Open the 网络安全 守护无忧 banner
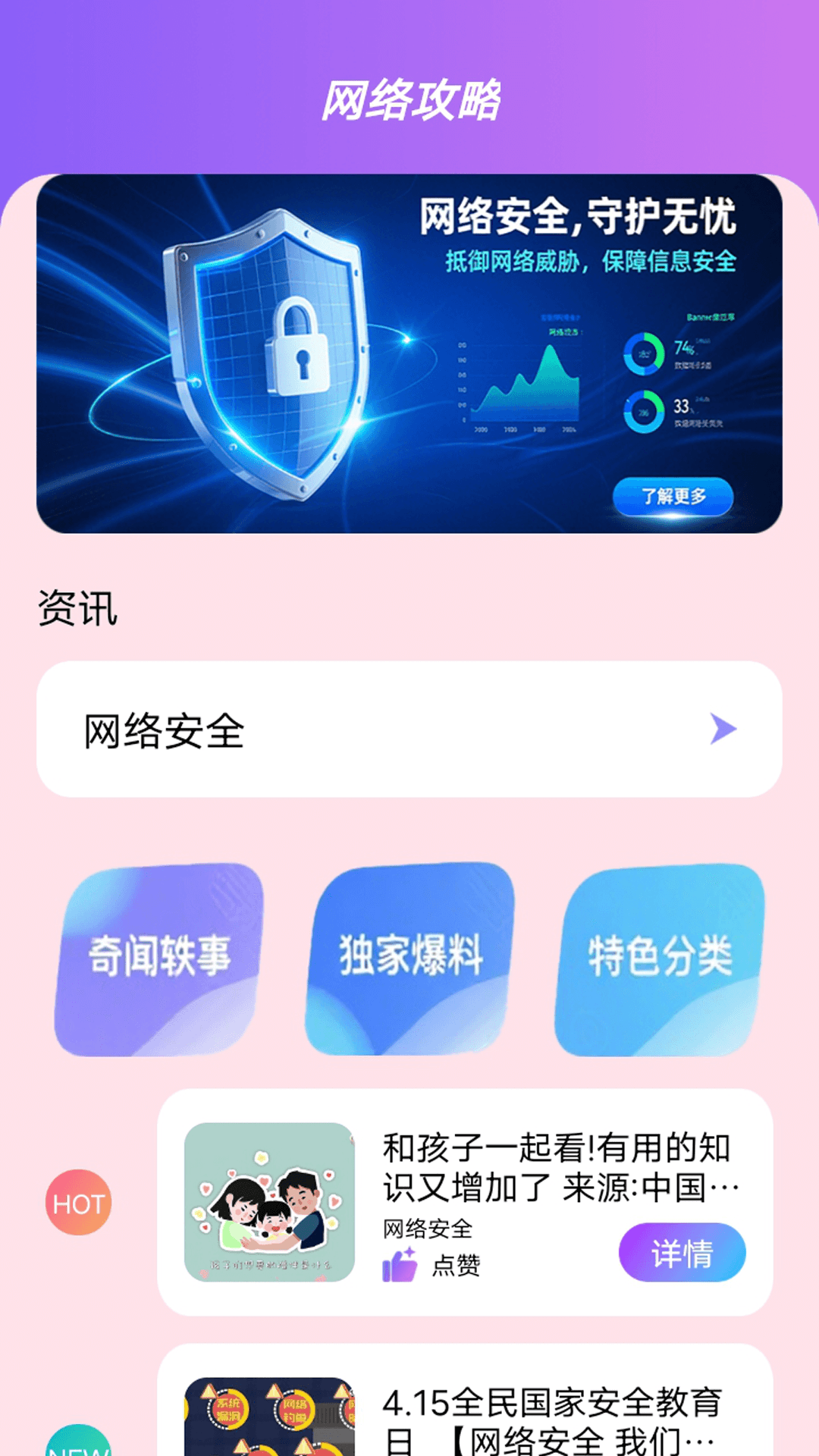Image resolution: width=819 pixels, height=1456 pixels. coord(409,353)
